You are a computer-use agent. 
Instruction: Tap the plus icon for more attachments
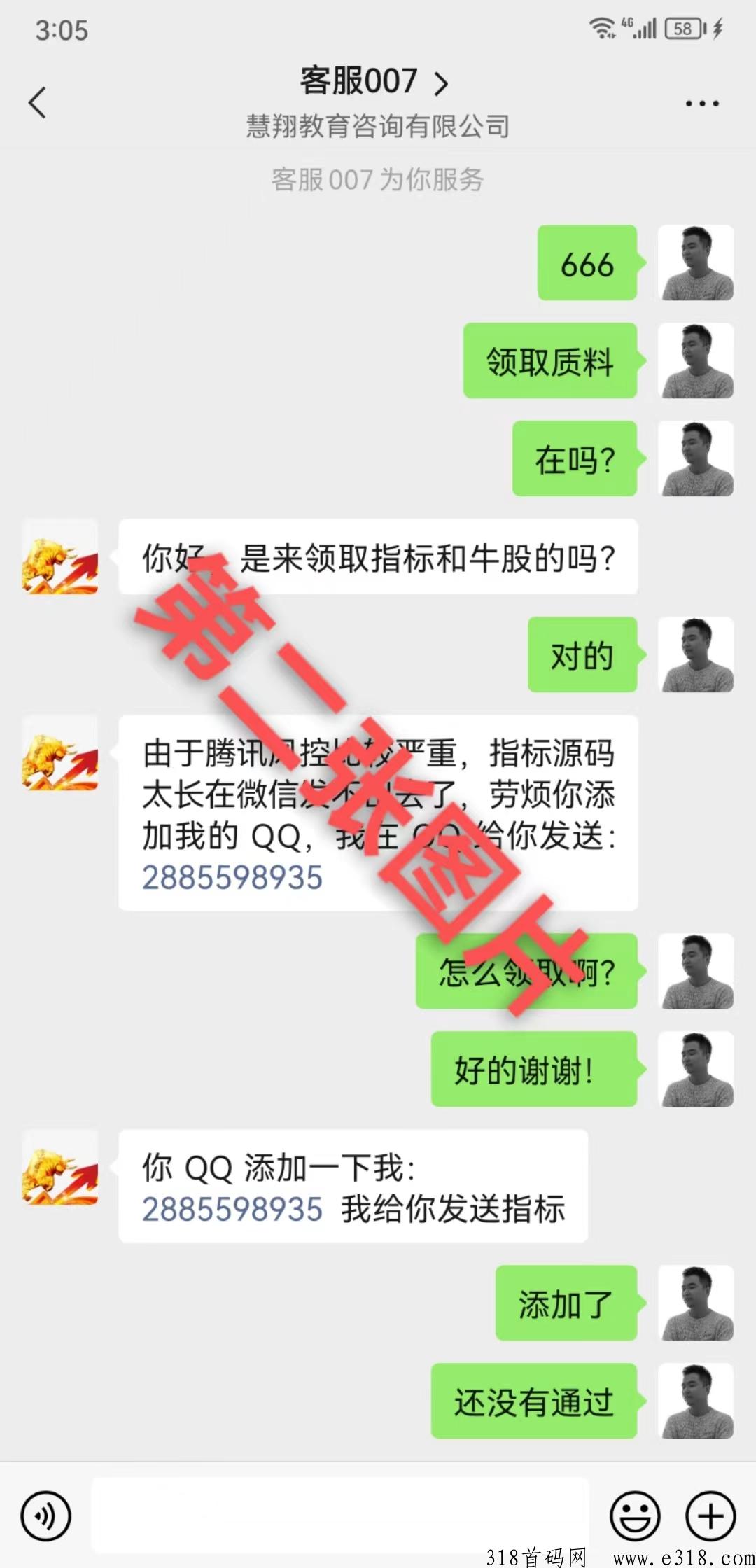click(x=710, y=1512)
